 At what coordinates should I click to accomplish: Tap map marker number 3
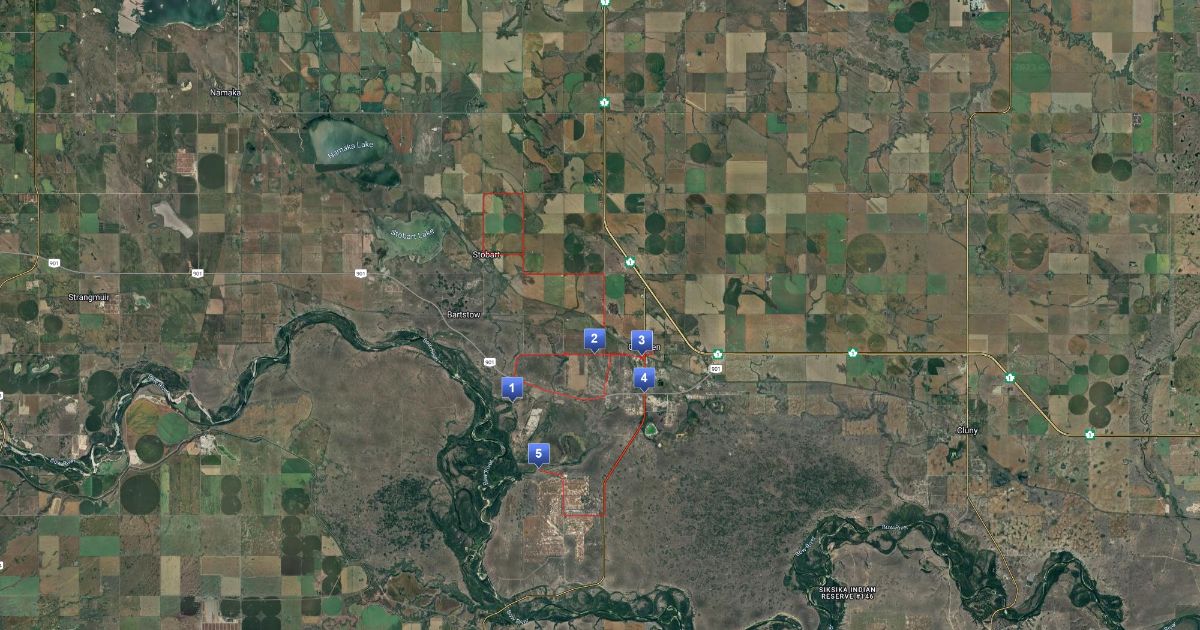(x=642, y=340)
